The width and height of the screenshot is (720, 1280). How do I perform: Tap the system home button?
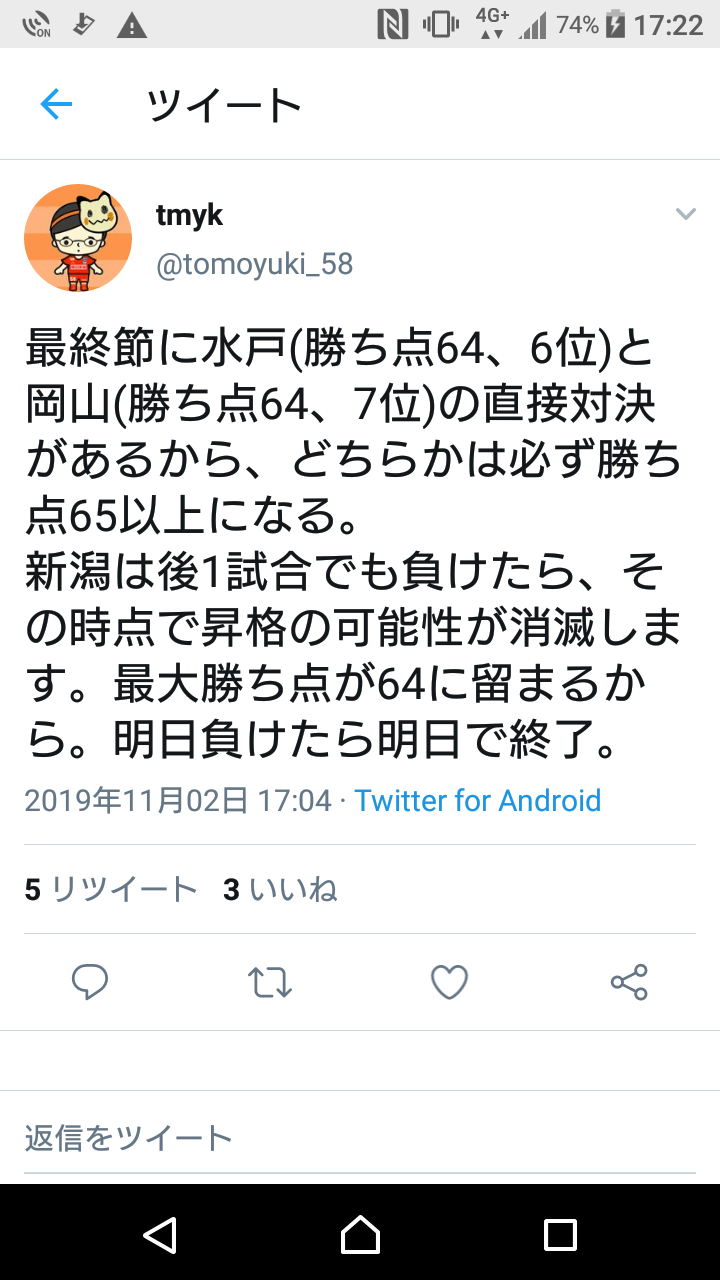click(x=360, y=1234)
